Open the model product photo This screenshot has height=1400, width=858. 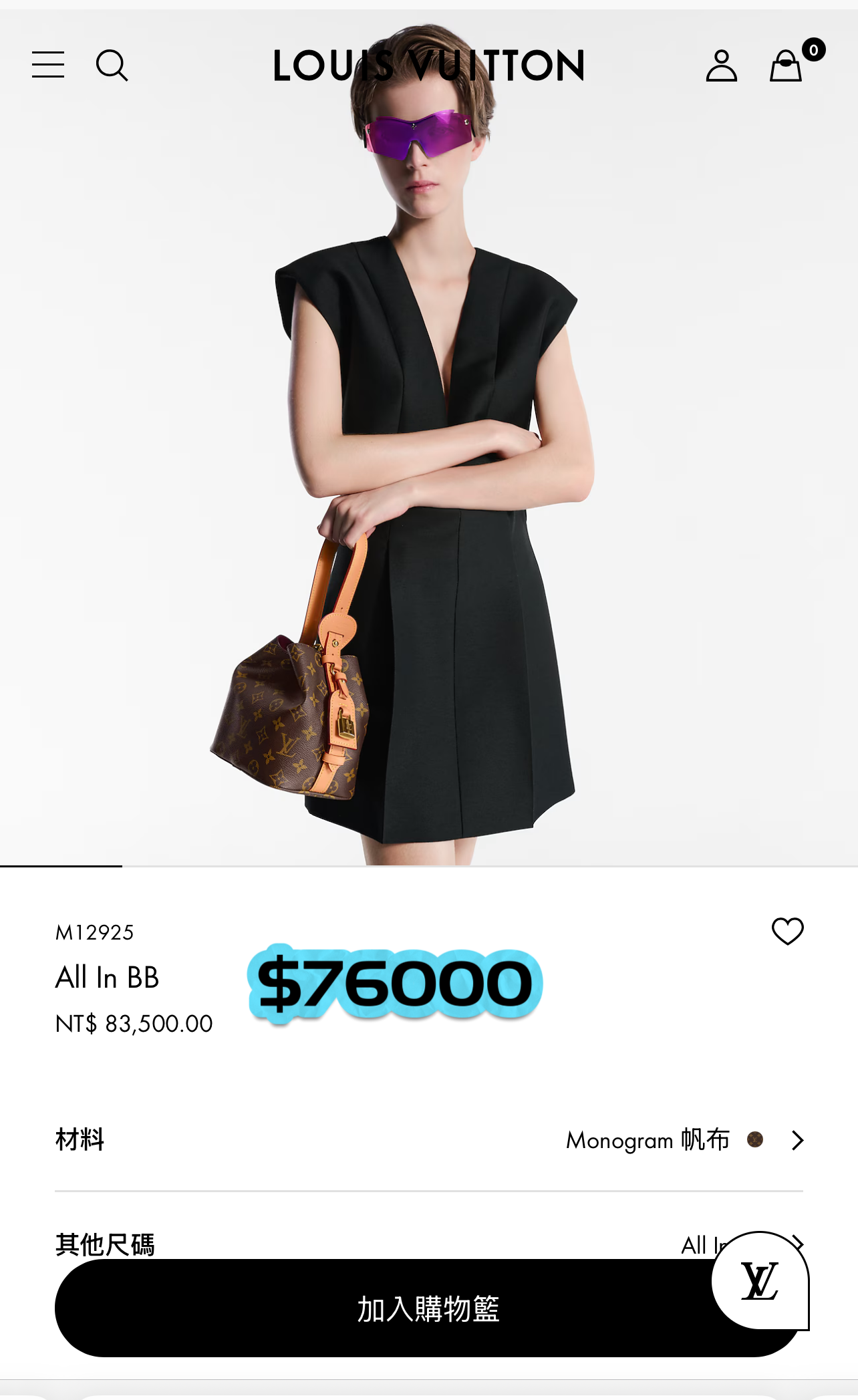click(x=429, y=438)
